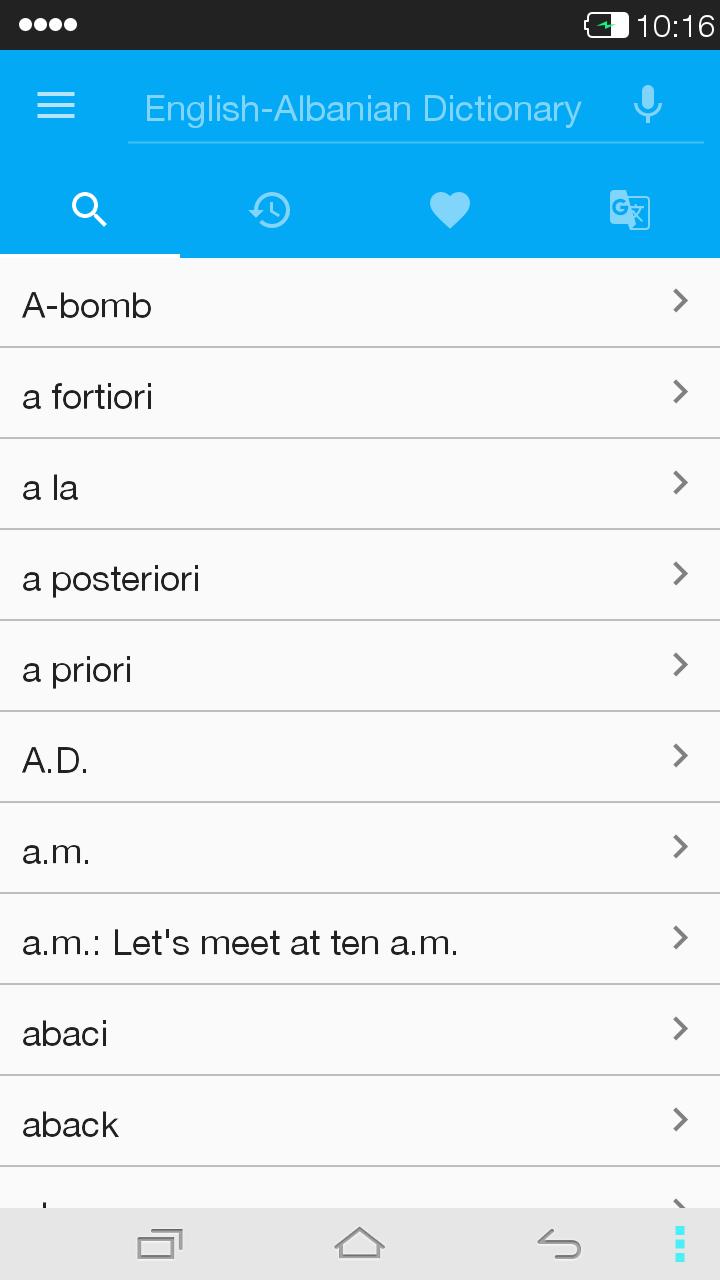Expand the entry for 'A-bomb'
The height and width of the screenshot is (1280, 720).
point(680,301)
